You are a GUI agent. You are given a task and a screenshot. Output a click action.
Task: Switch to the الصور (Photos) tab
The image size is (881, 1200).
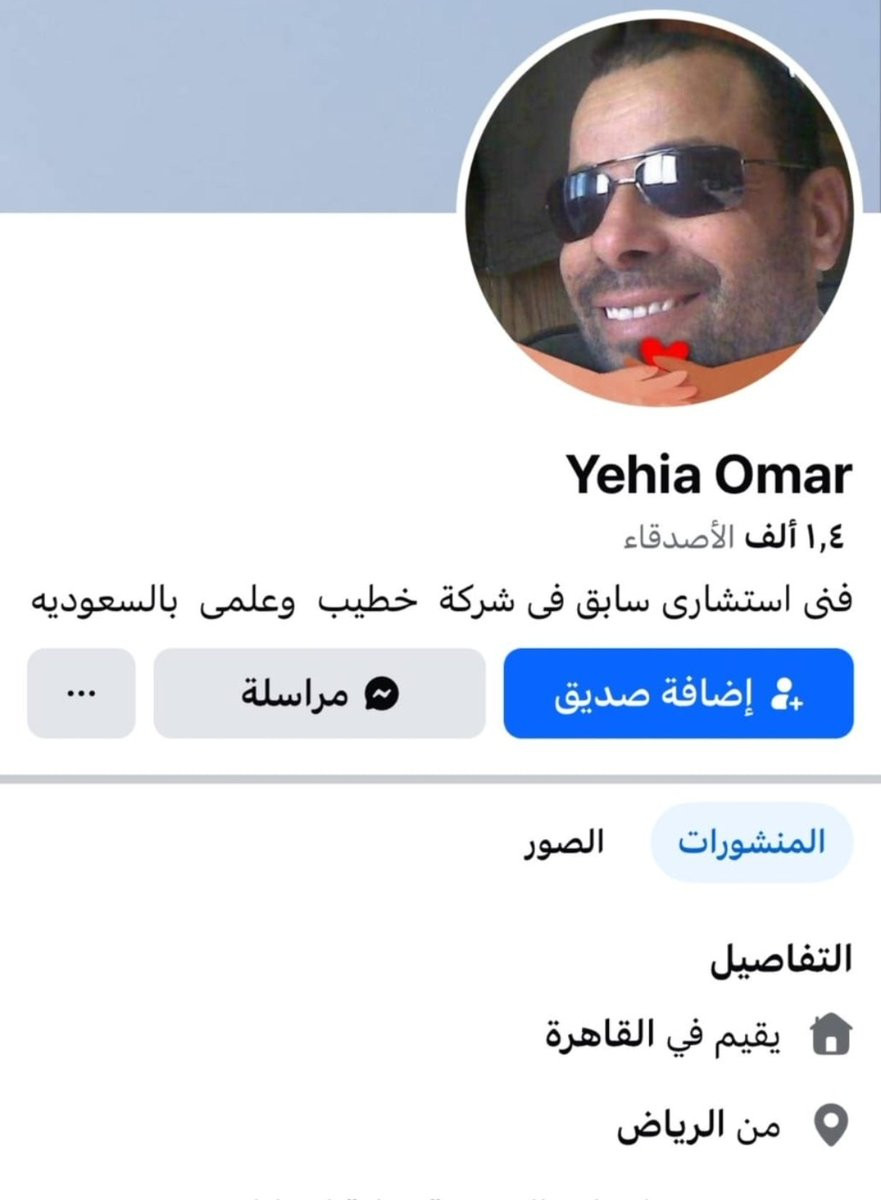[x=564, y=843]
